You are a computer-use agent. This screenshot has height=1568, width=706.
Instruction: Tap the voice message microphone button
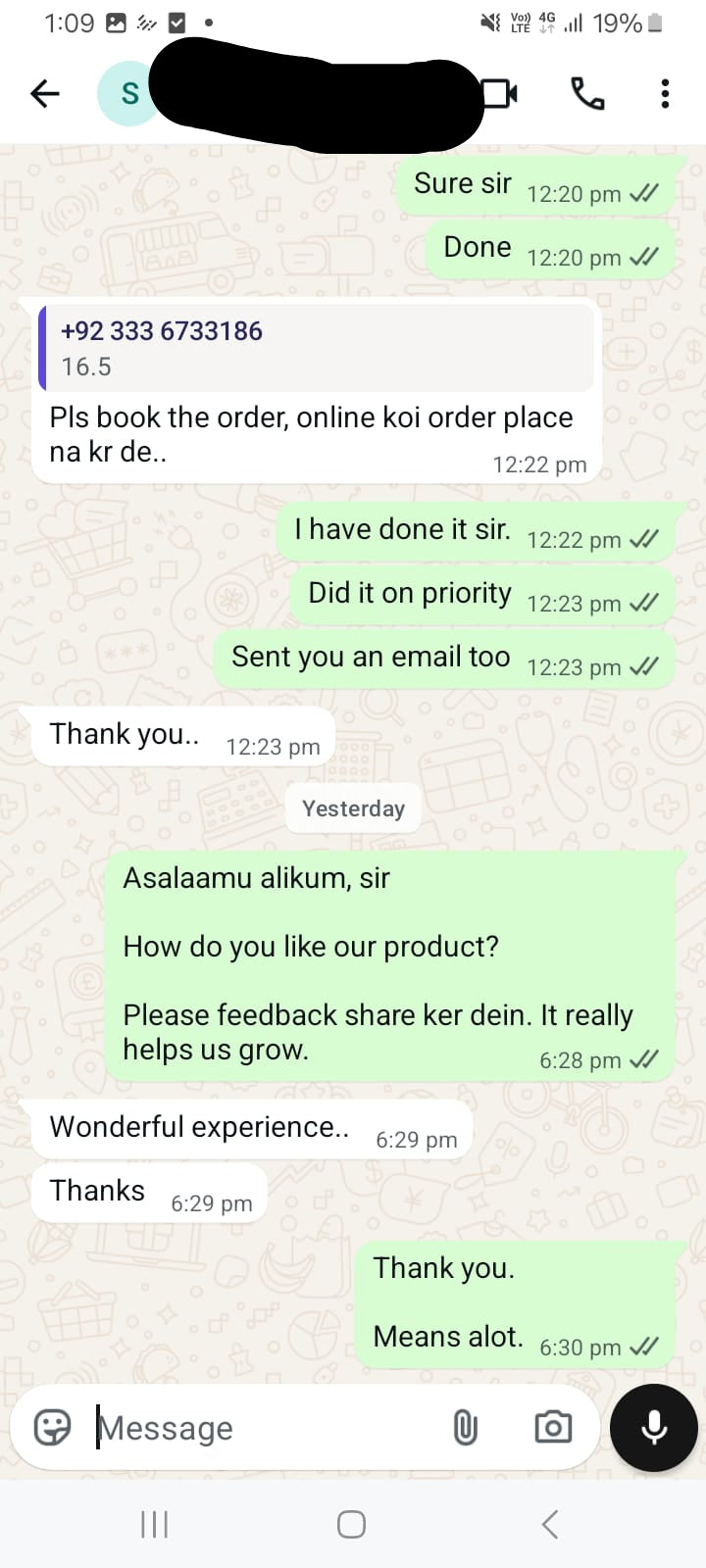(x=653, y=1428)
